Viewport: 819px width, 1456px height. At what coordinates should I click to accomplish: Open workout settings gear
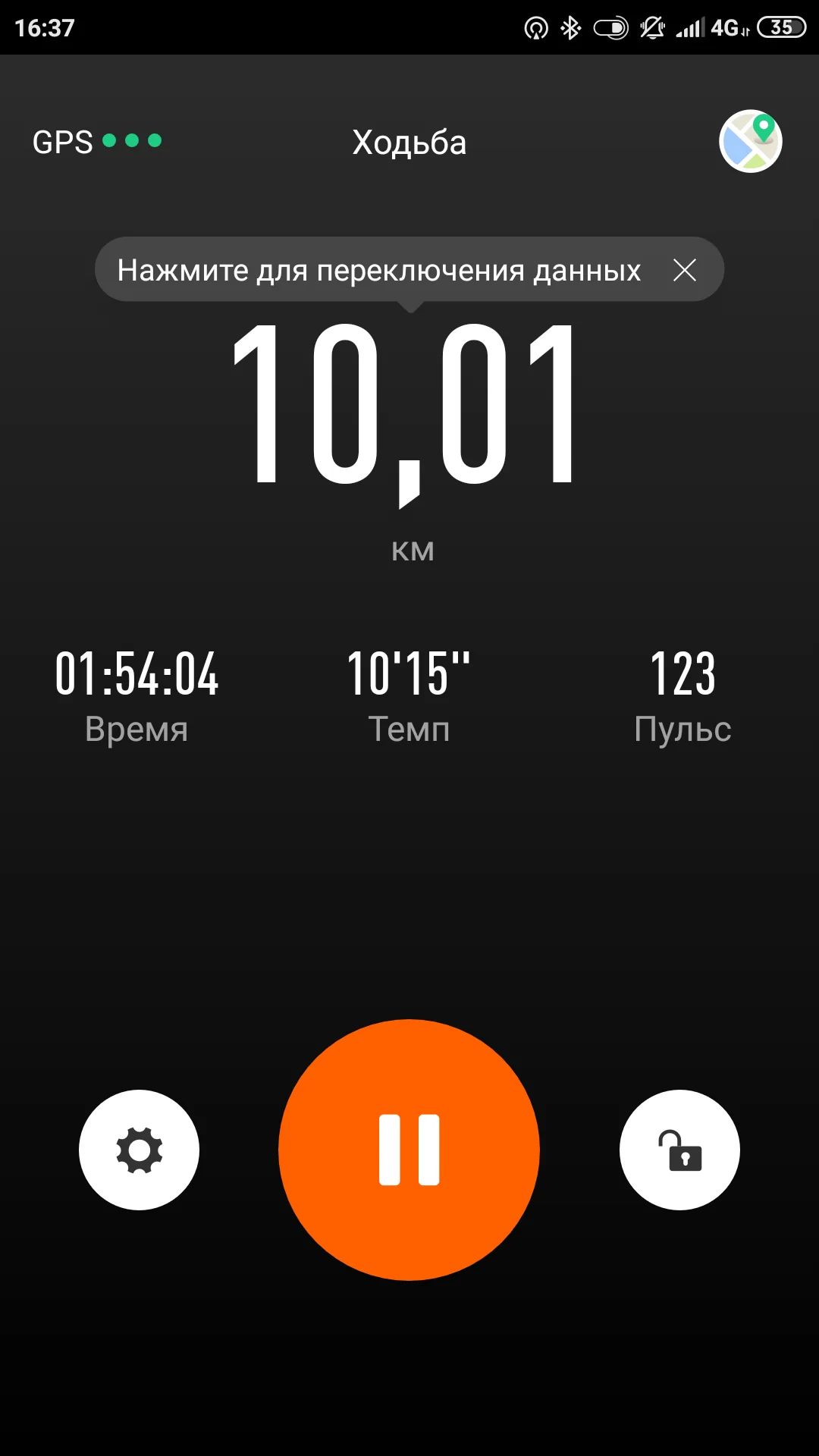click(x=139, y=1150)
